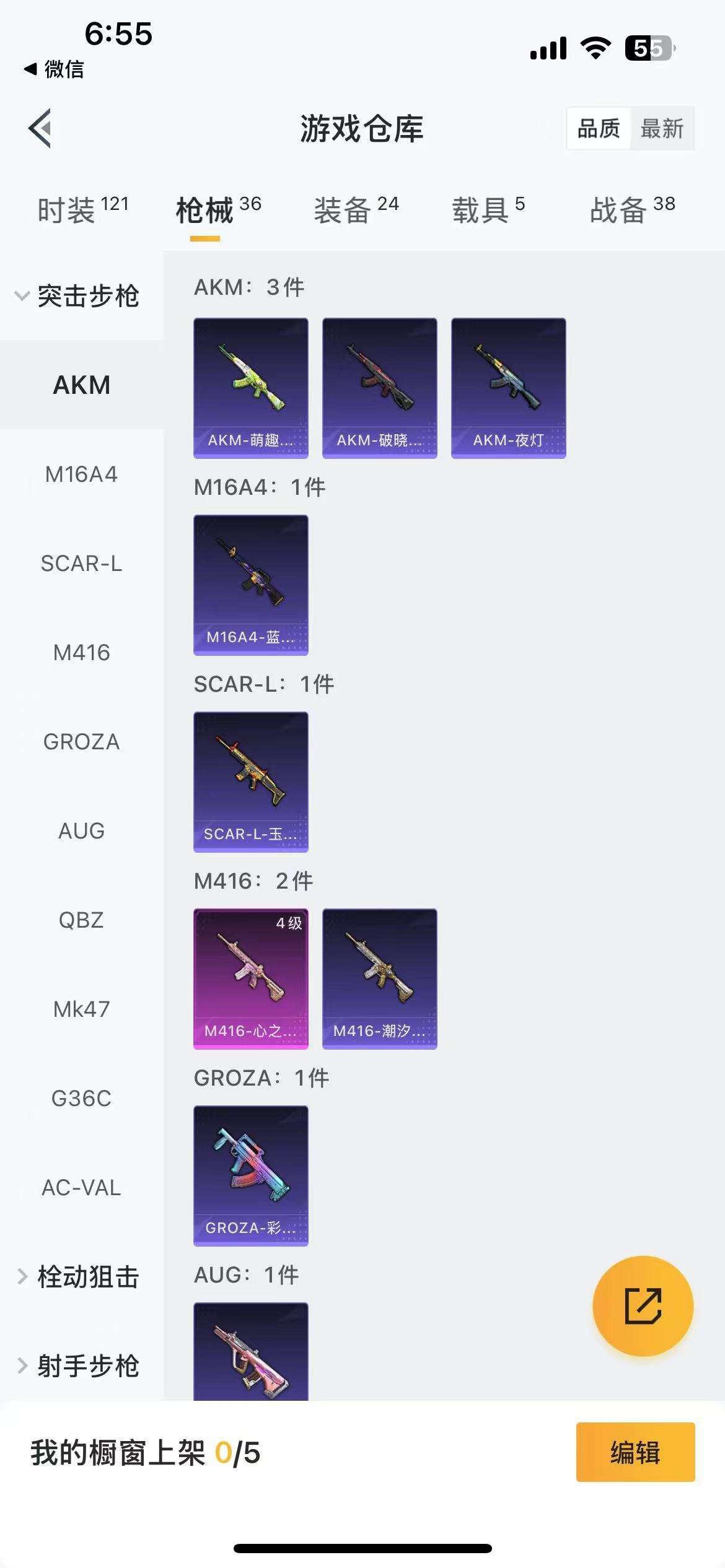Screen dimensions: 725x1568
Task: Return to 微信 via status bar link
Action: [x=55, y=69]
